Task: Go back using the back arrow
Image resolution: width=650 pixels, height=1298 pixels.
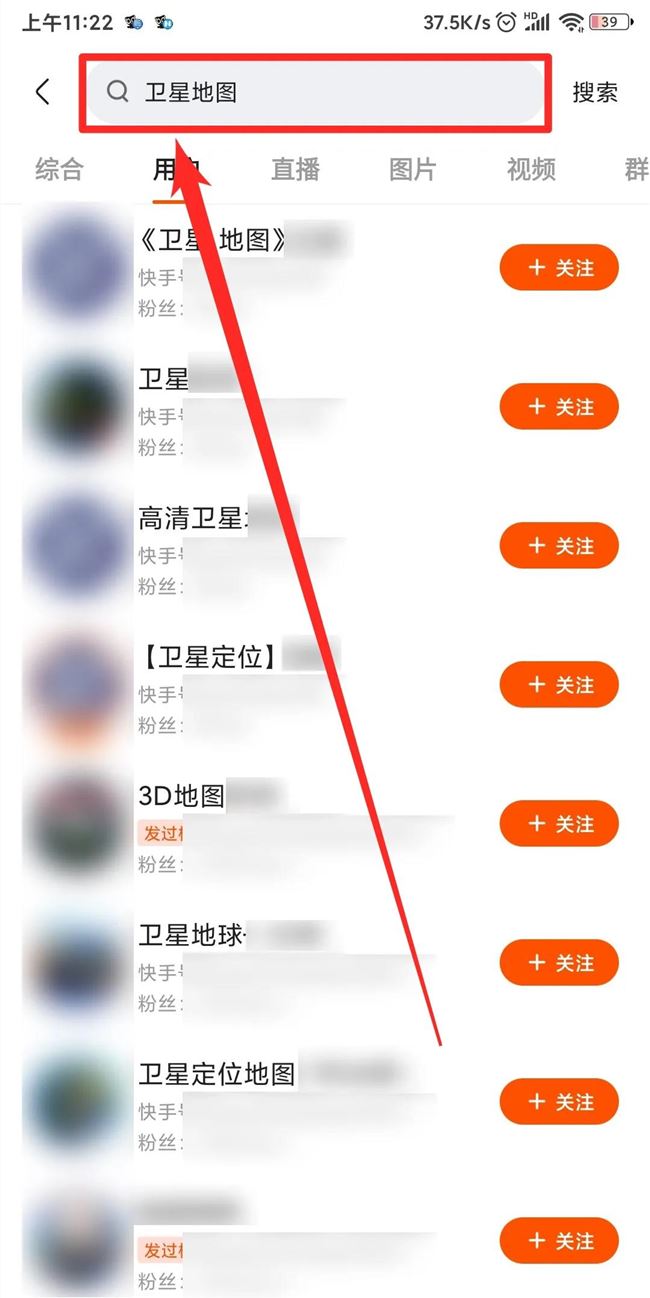Action: [42, 92]
